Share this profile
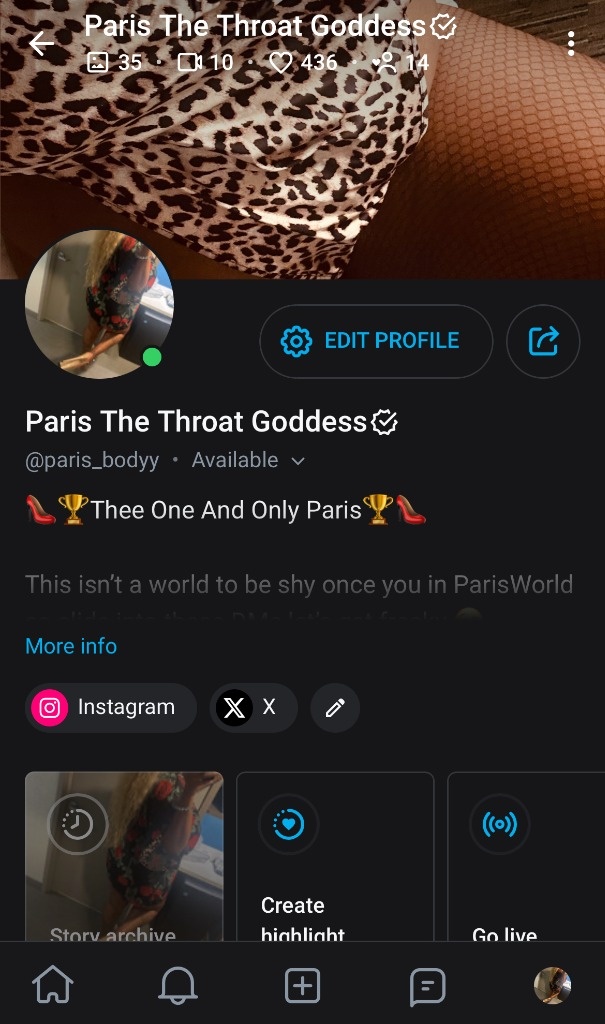This screenshot has width=605, height=1024. click(x=543, y=341)
